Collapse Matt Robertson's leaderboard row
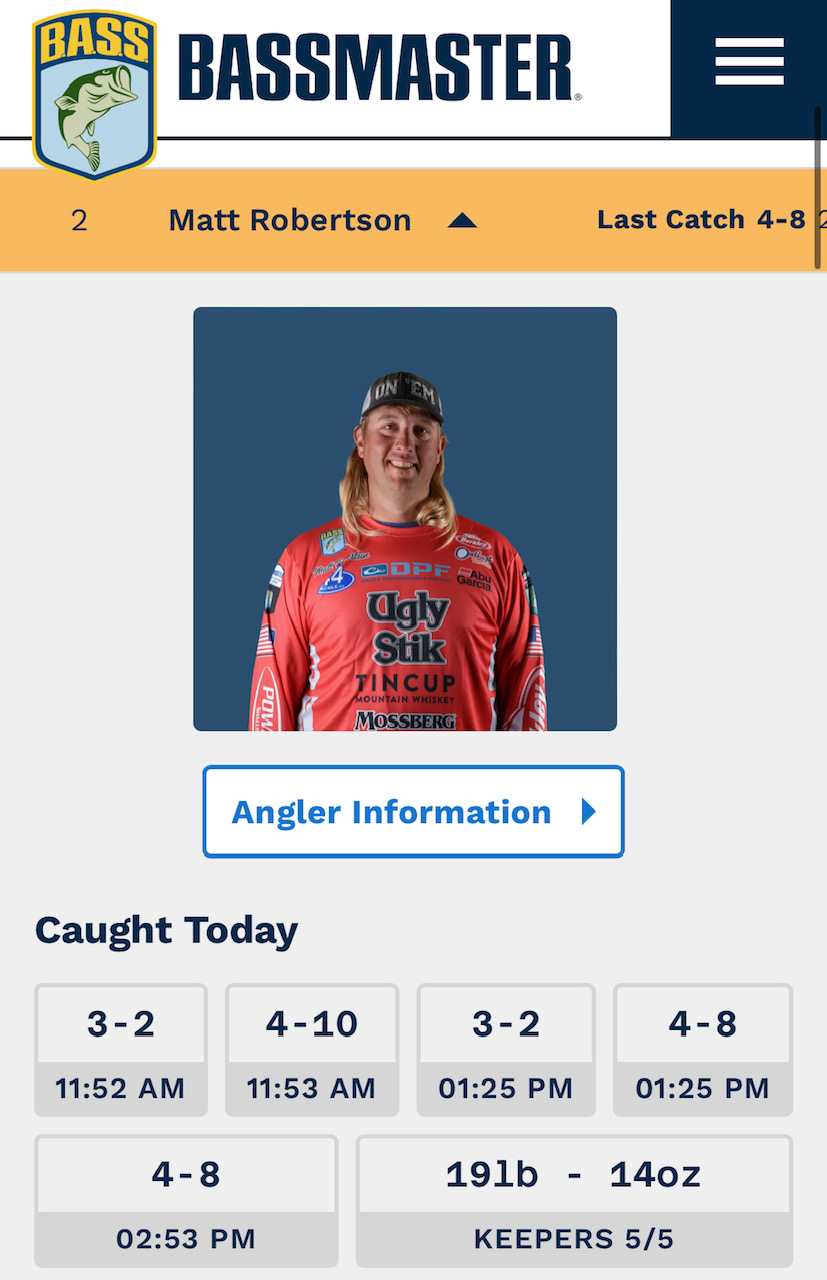Screen dimensions: 827x1280 (x=462, y=220)
